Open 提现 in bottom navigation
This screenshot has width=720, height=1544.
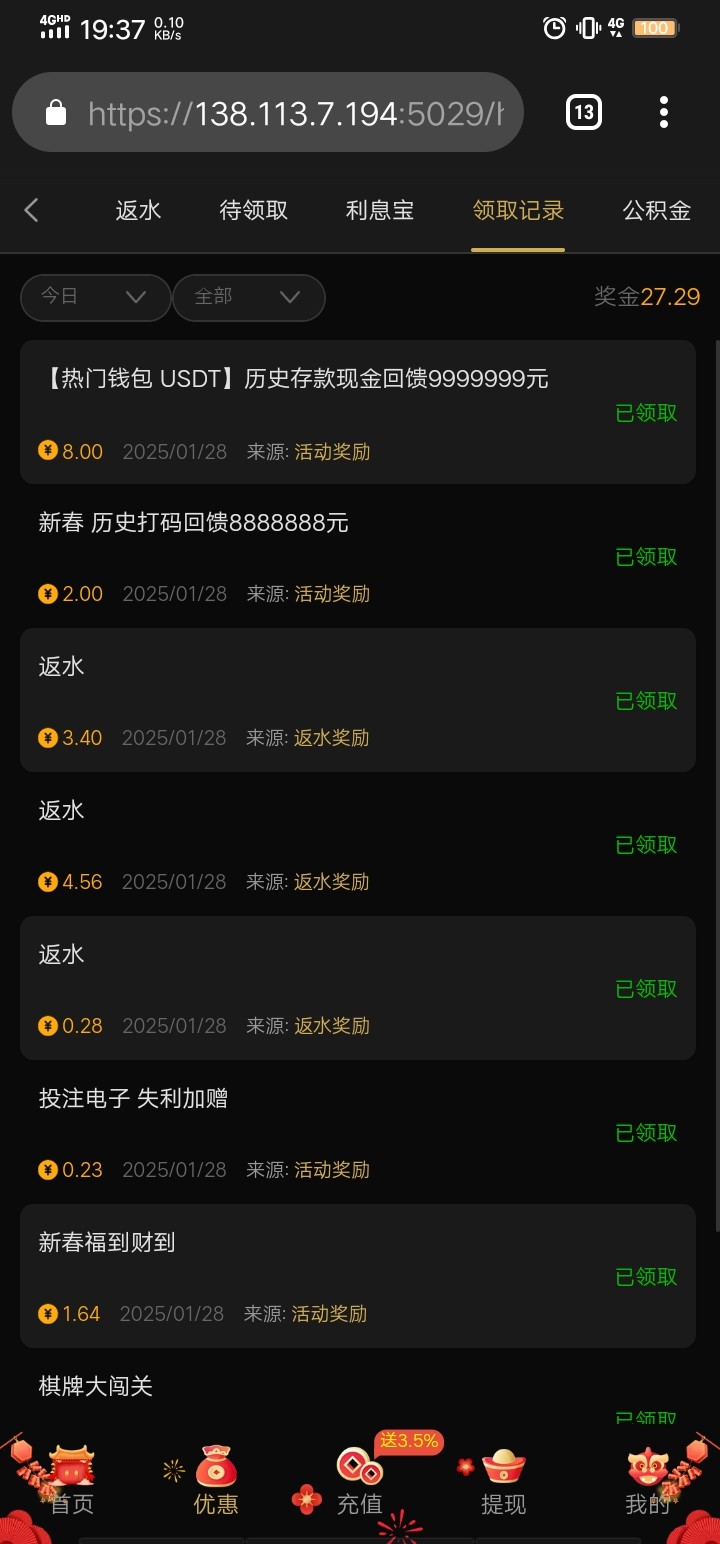tap(504, 1480)
